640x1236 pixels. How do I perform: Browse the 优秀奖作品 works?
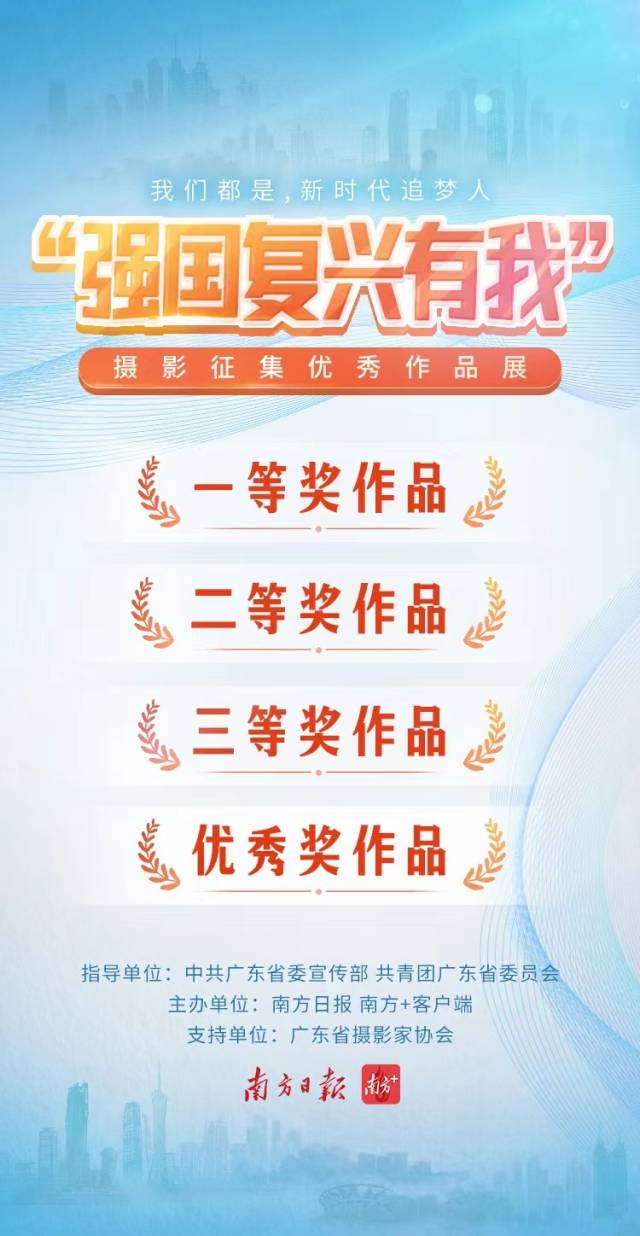tap(319, 854)
